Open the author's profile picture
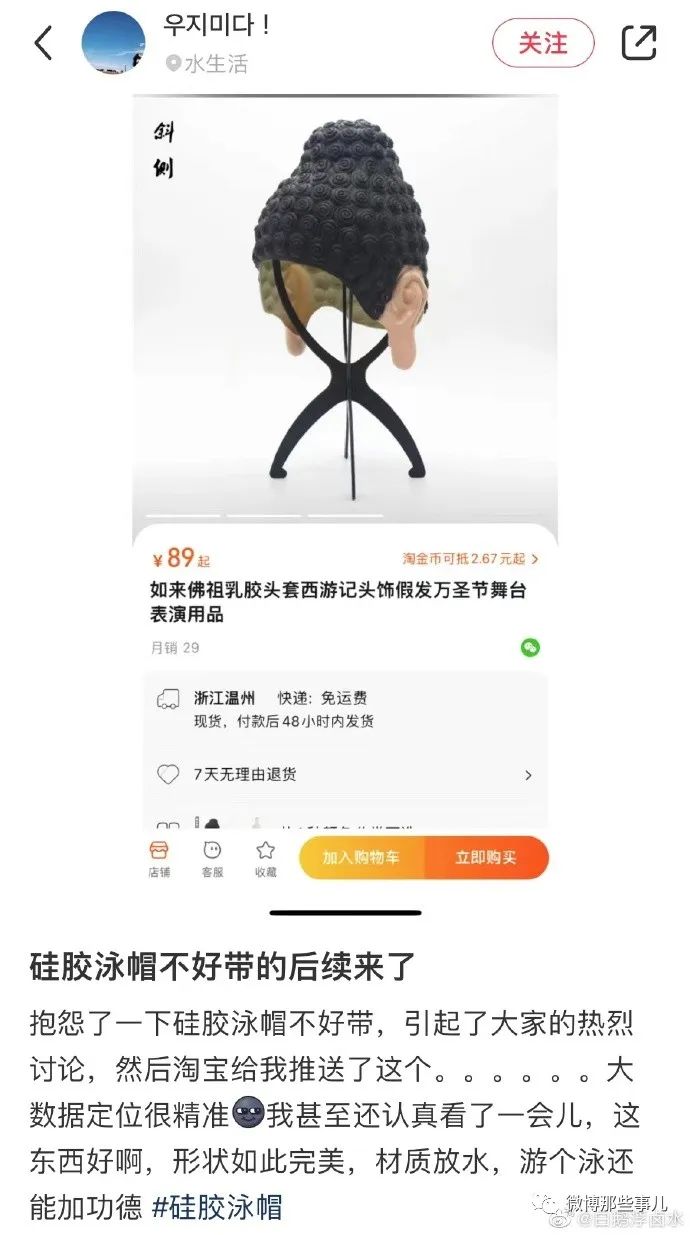Viewport: 690px width, 1235px height. pyautogui.click(x=113, y=43)
